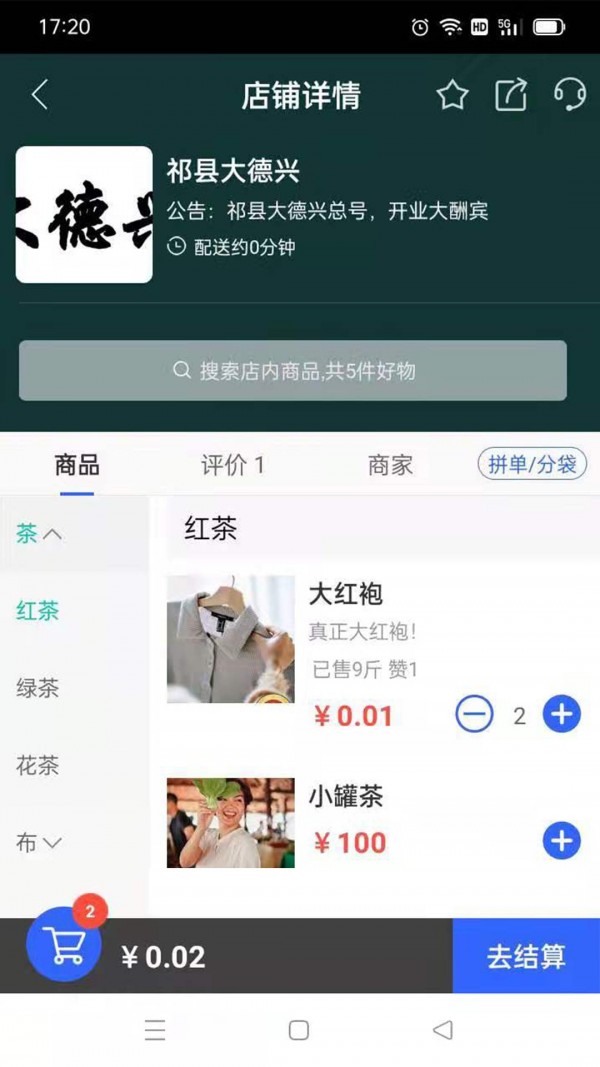Select the 商品 tab
The image size is (600, 1067).
pos(77,465)
